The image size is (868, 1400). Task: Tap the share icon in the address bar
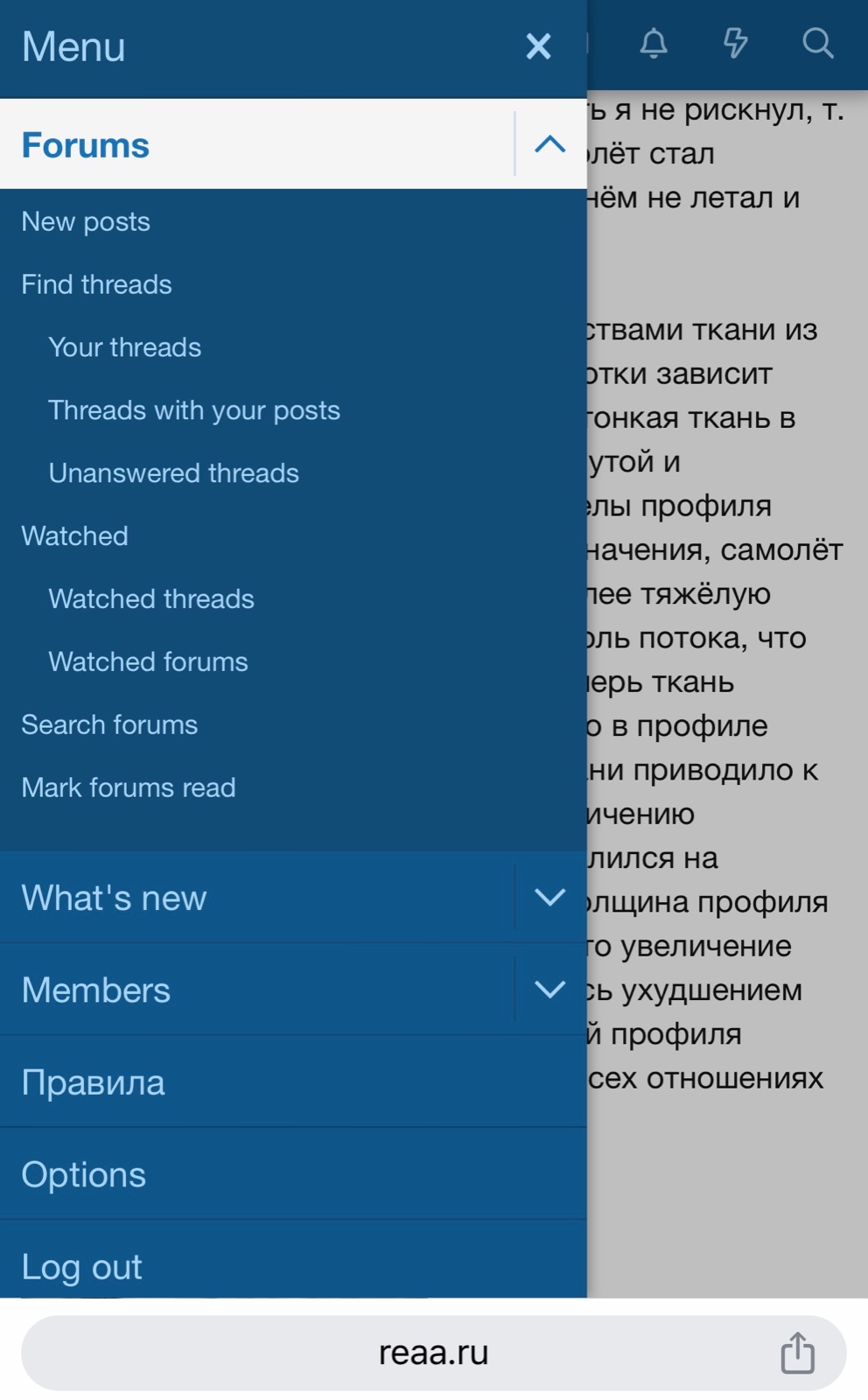797,1352
